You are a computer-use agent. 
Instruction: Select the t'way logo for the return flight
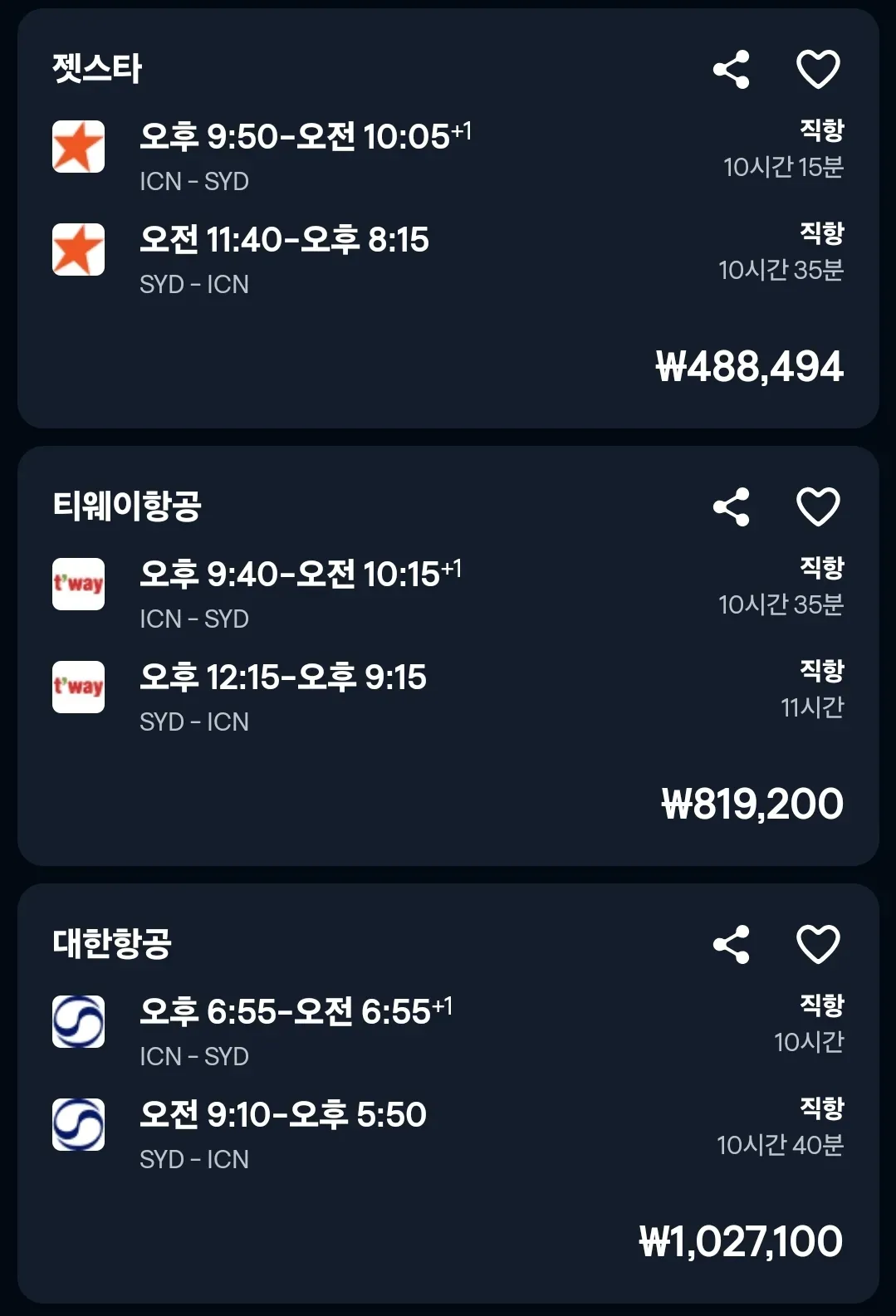[x=80, y=687]
